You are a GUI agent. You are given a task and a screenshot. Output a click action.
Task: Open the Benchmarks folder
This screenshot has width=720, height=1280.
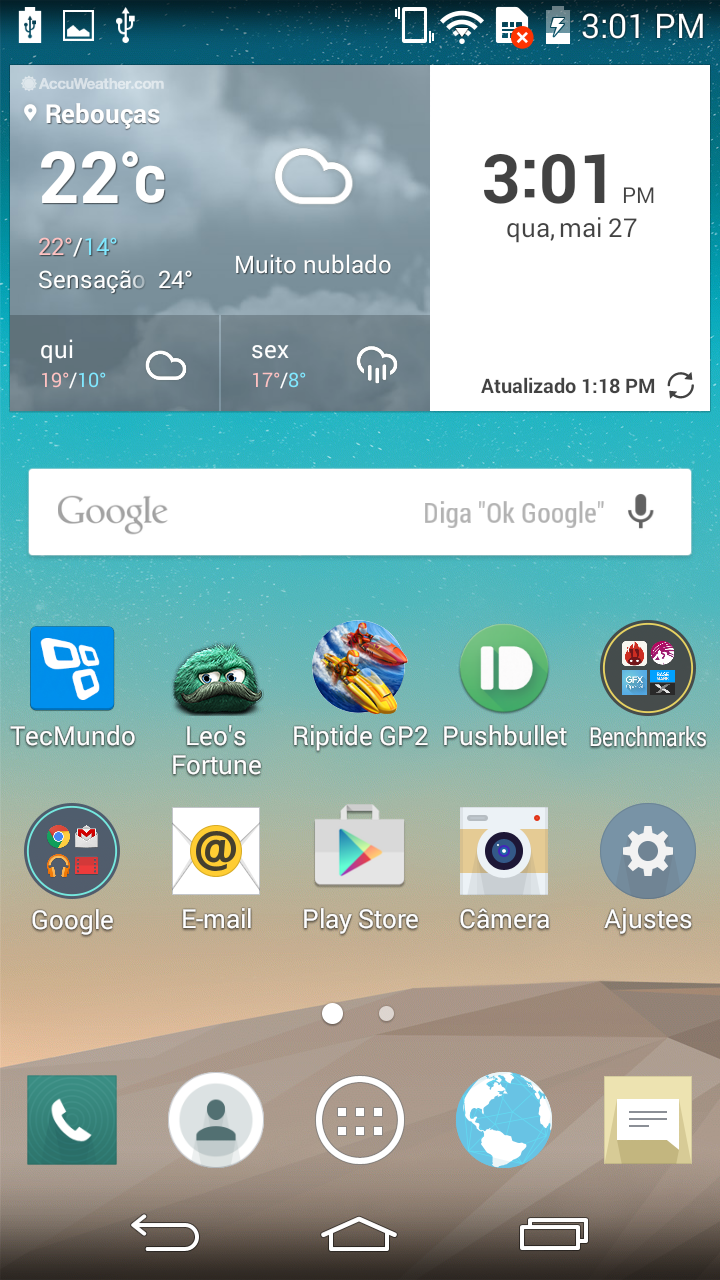[x=647, y=668]
